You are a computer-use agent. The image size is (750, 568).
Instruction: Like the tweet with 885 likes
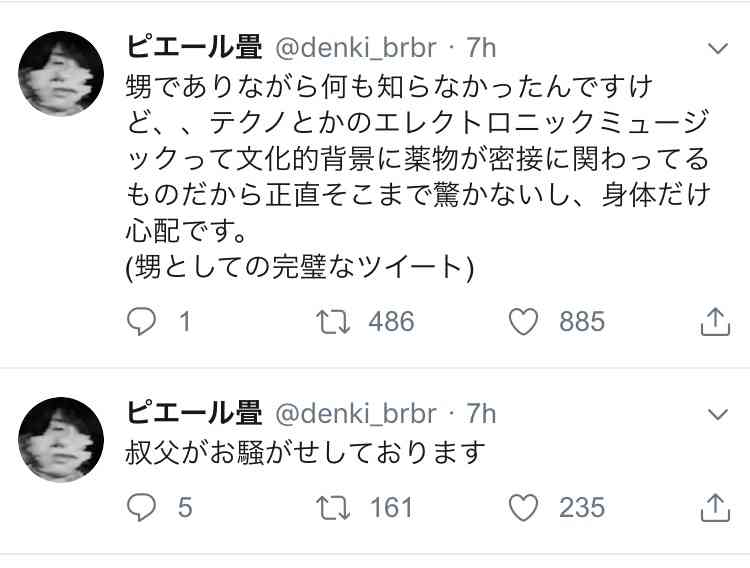click(x=522, y=321)
